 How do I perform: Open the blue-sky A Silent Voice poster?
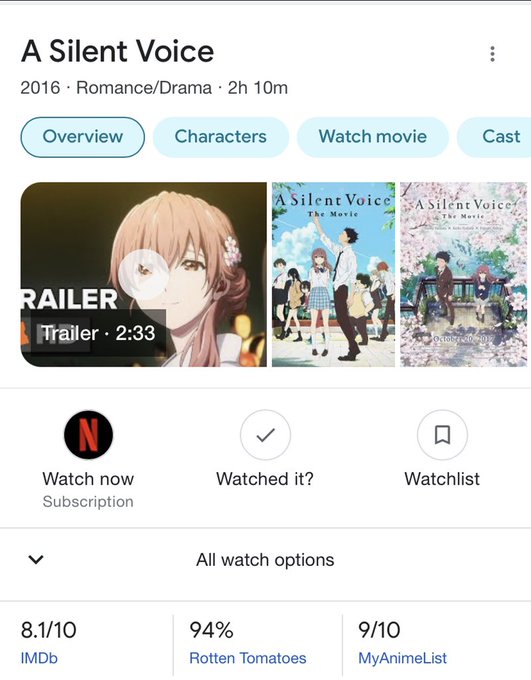pyautogui.click(x=333, y=274)
